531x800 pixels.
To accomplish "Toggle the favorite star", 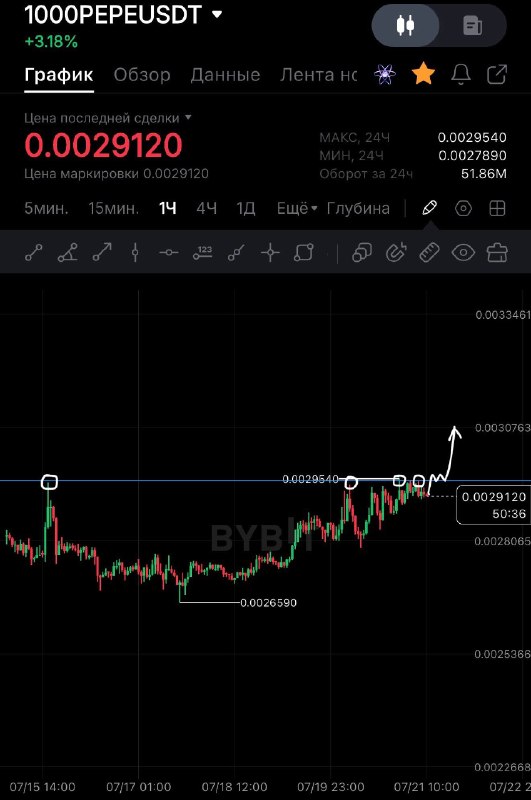I will pos(423,74).
